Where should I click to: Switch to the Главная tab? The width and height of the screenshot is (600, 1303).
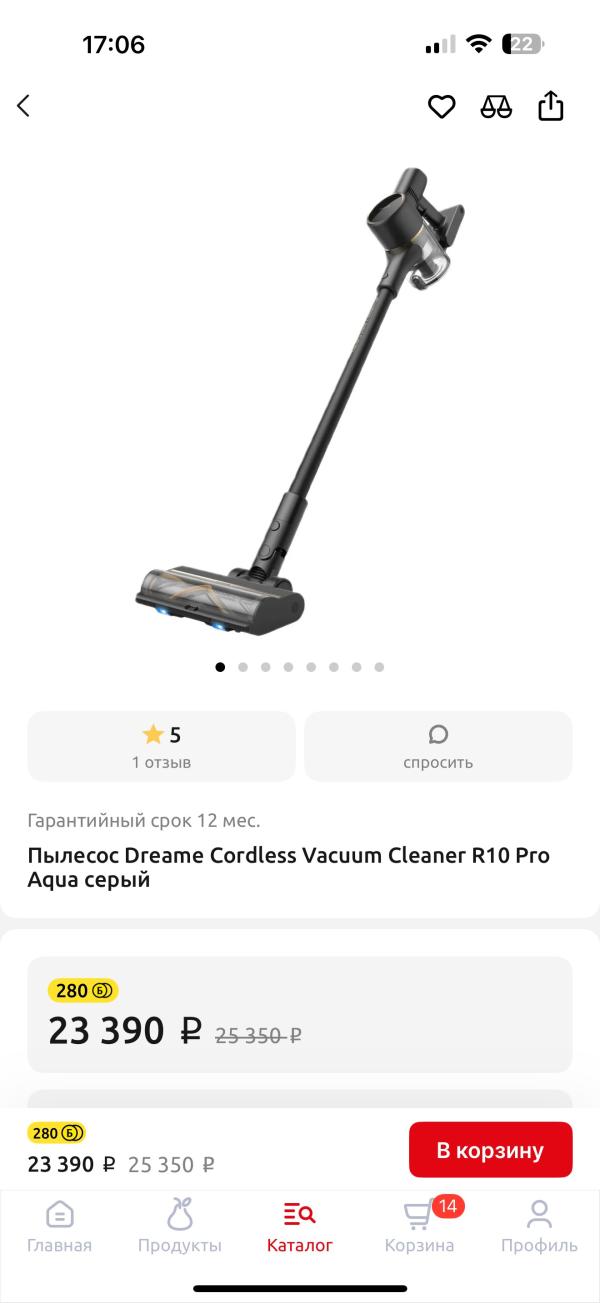pyautogui.click(x=59, y=1227)
